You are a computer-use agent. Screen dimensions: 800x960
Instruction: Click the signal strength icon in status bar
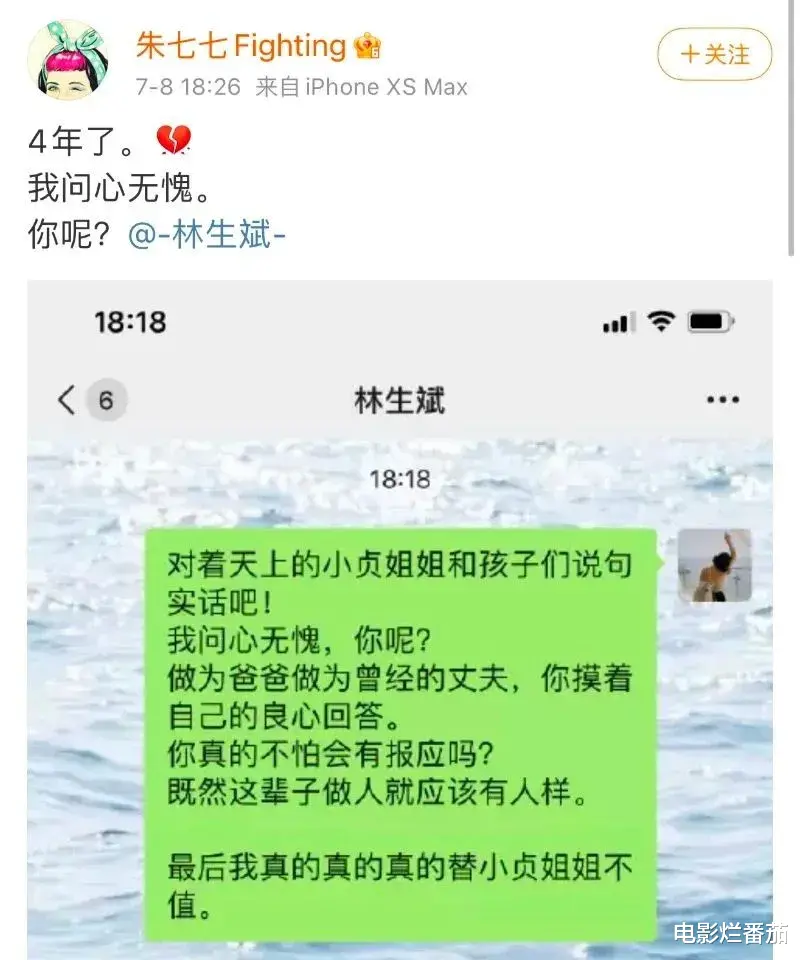[x=619, y=319]
